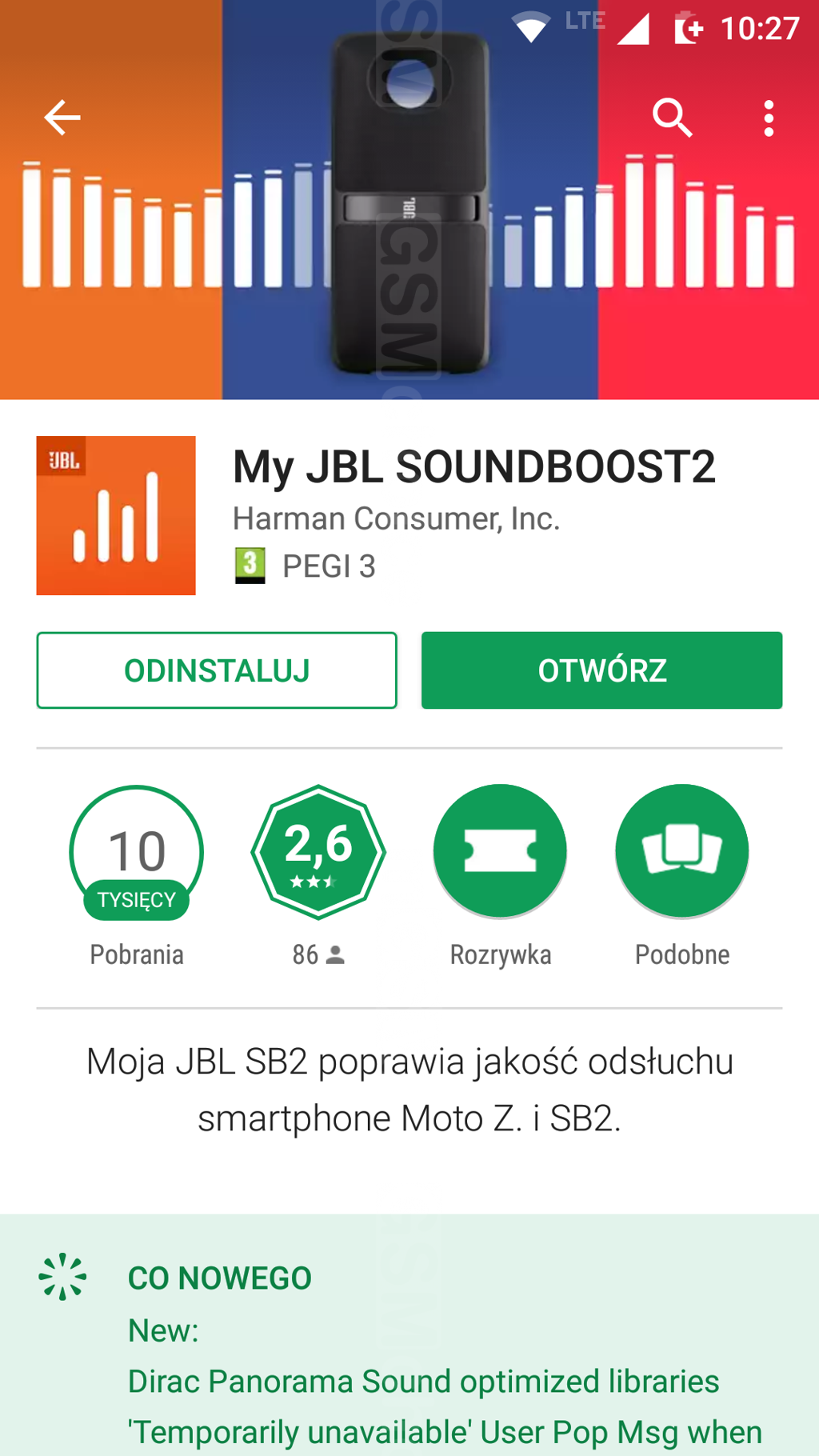
Task: Read the full Moja JBL SB2 description
Action: coord(409,1090)
